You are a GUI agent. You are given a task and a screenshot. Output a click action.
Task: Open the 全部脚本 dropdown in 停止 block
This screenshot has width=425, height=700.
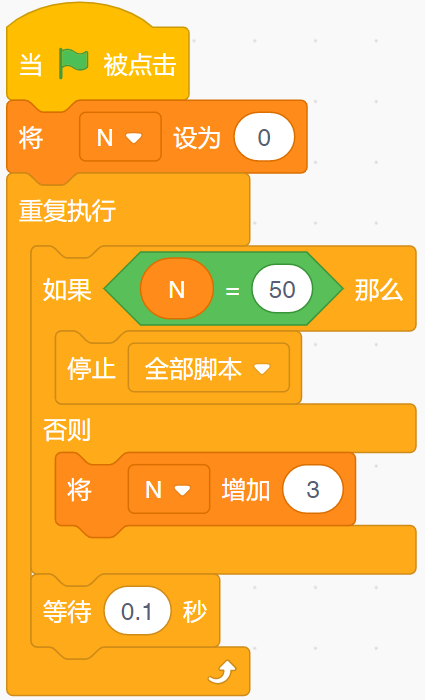(208, 368)
